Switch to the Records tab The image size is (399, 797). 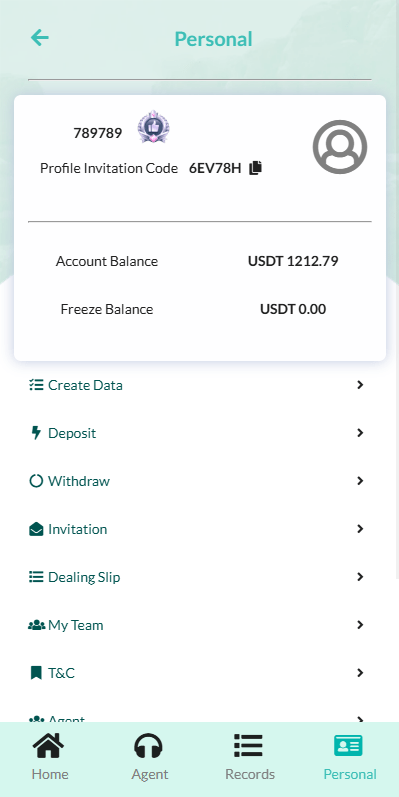[x=250, y=757]
